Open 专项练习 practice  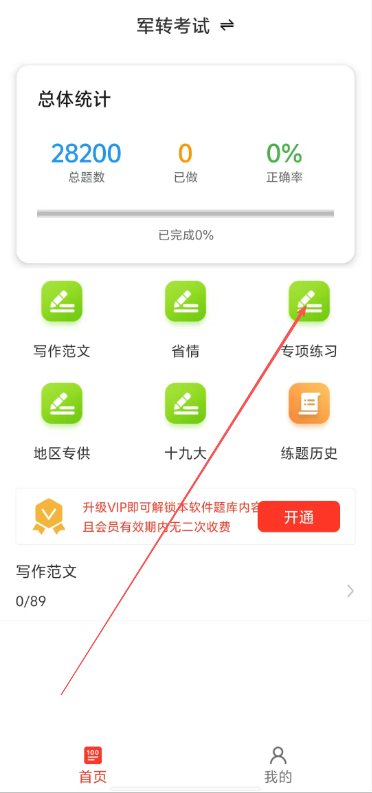(x=309, y=320)
